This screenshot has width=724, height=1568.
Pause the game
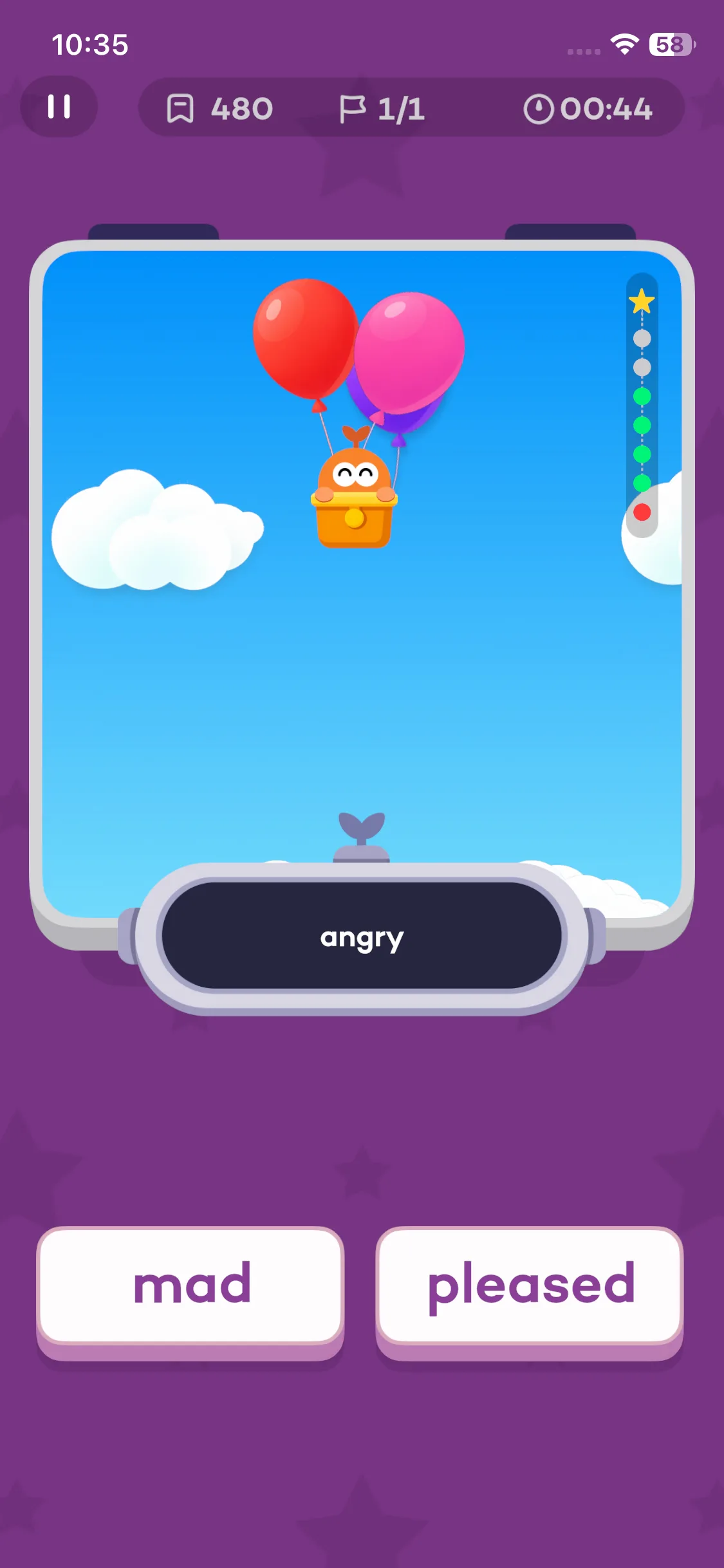(x=59, y=107)
